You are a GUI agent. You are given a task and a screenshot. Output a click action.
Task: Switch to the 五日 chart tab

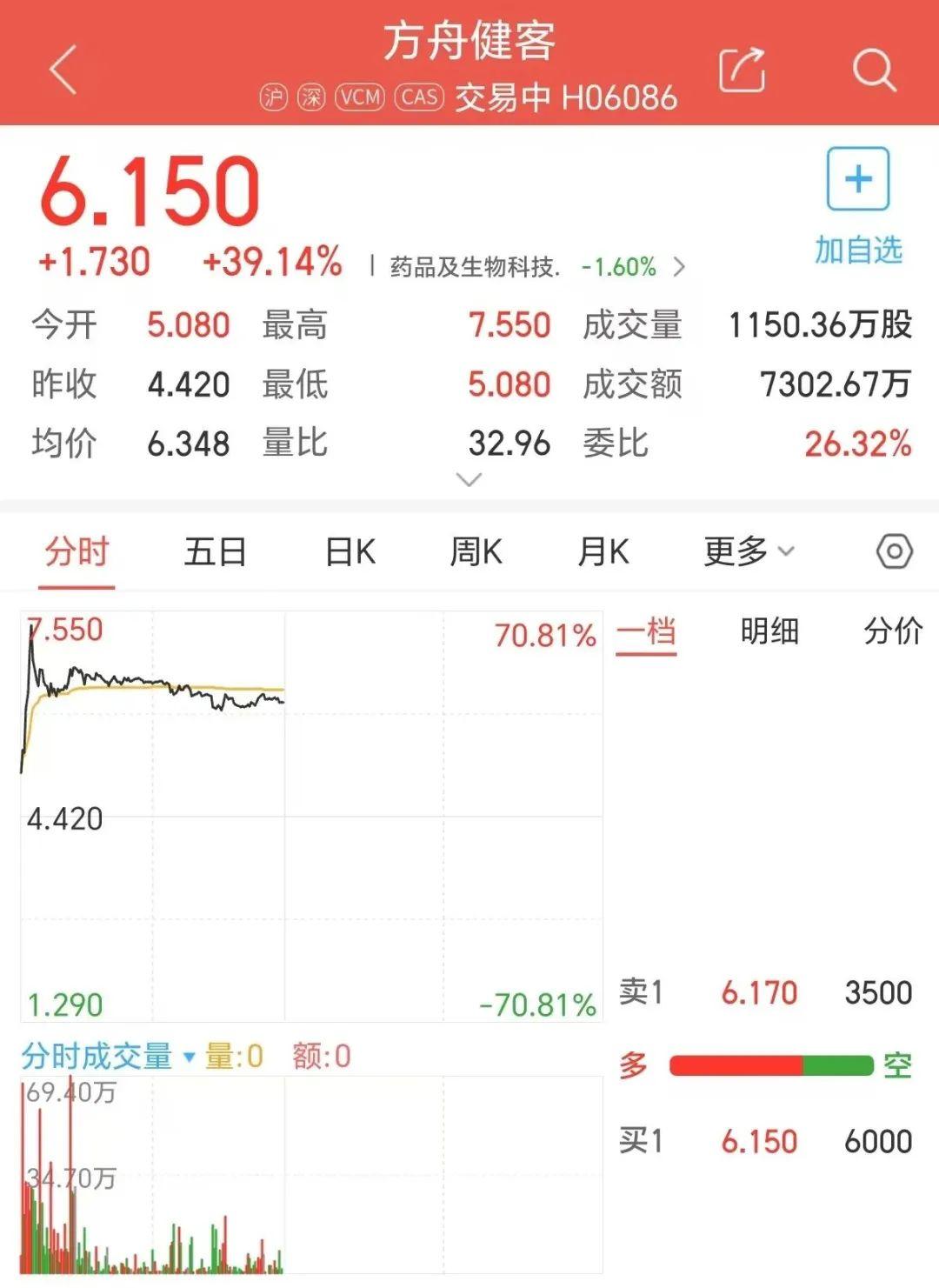pyautogui.click(x=215, y=551)
